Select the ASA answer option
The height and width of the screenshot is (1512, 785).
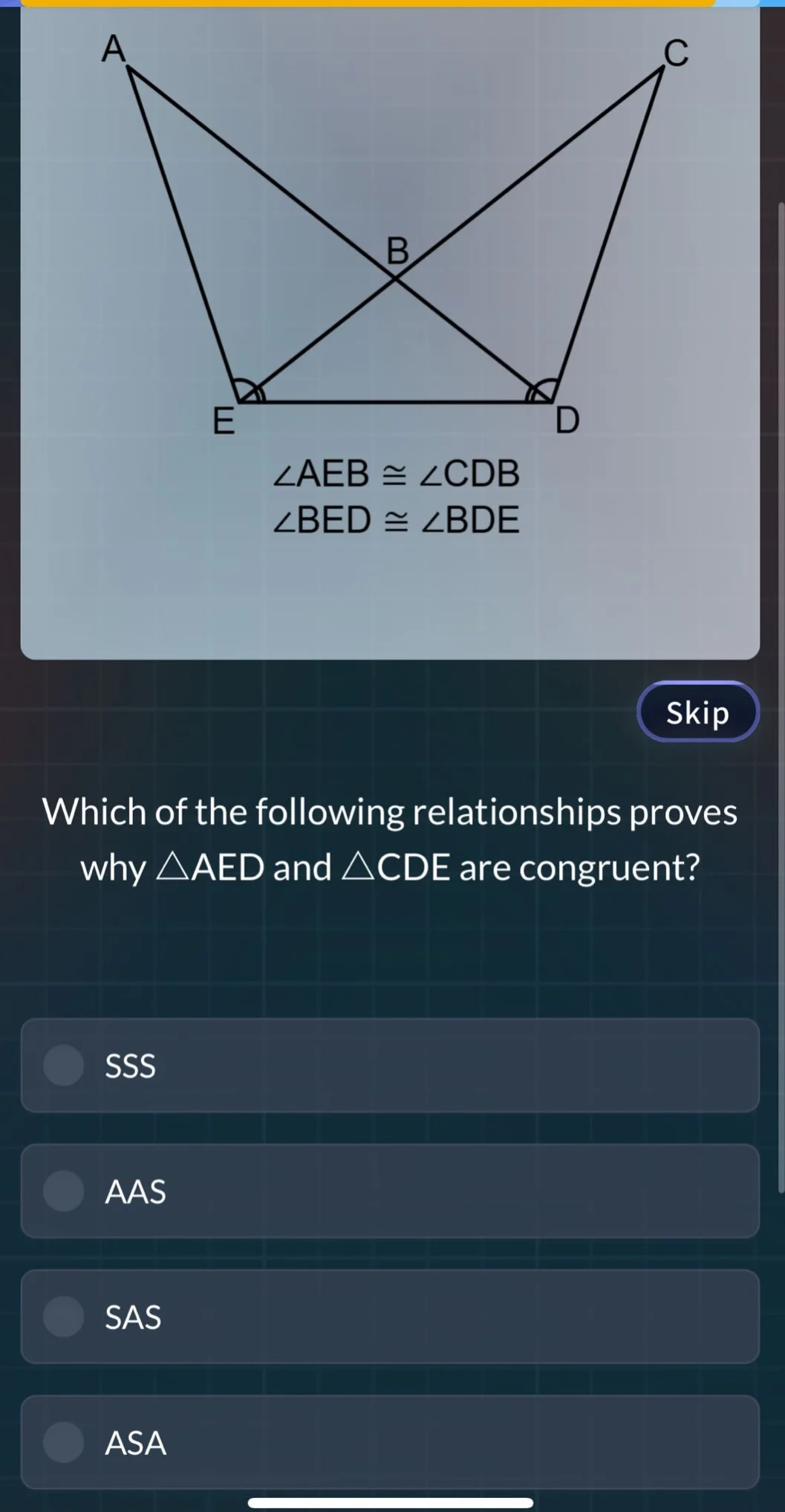[392, 1444]
